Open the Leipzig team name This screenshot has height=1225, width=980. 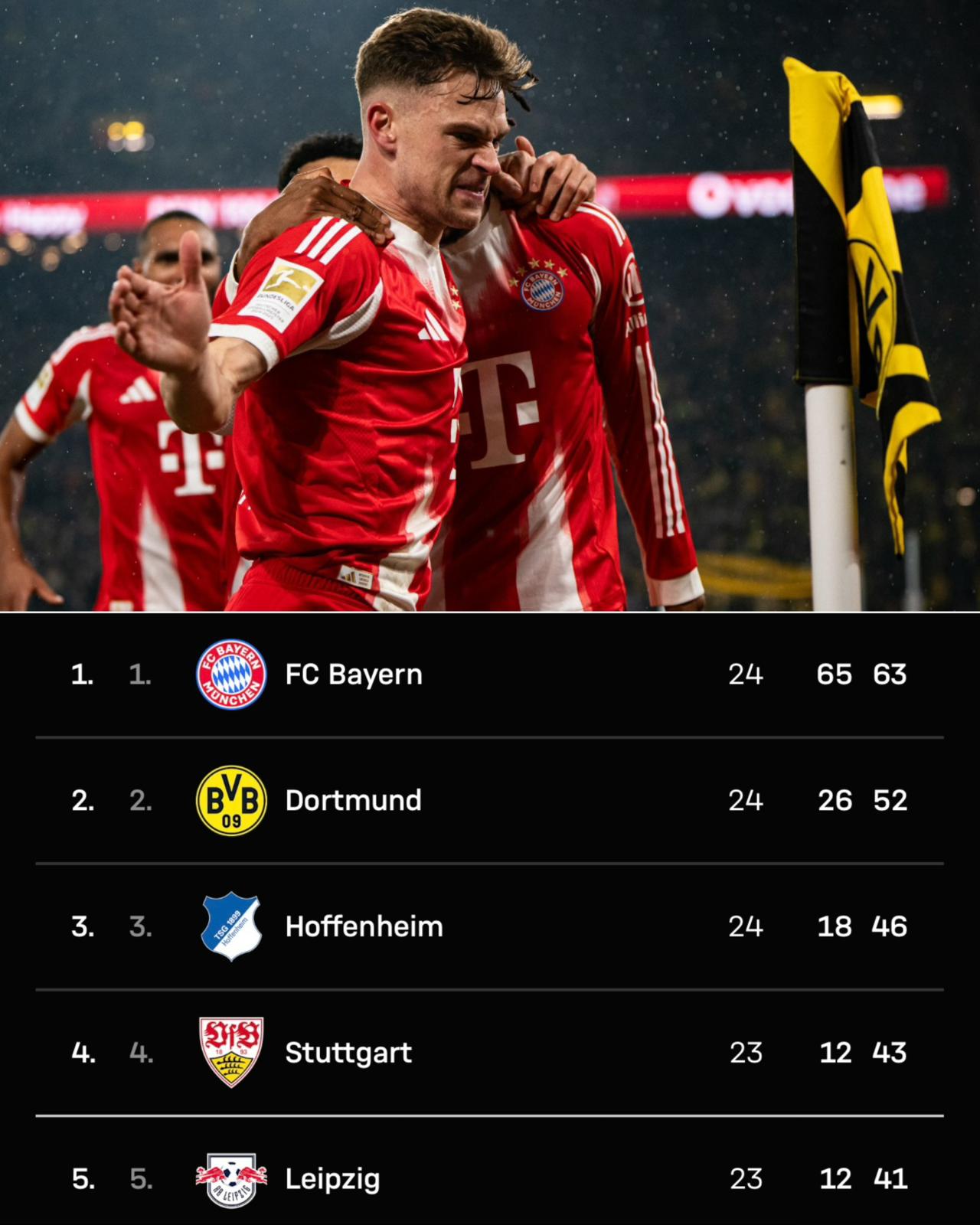coord(334,1180)
